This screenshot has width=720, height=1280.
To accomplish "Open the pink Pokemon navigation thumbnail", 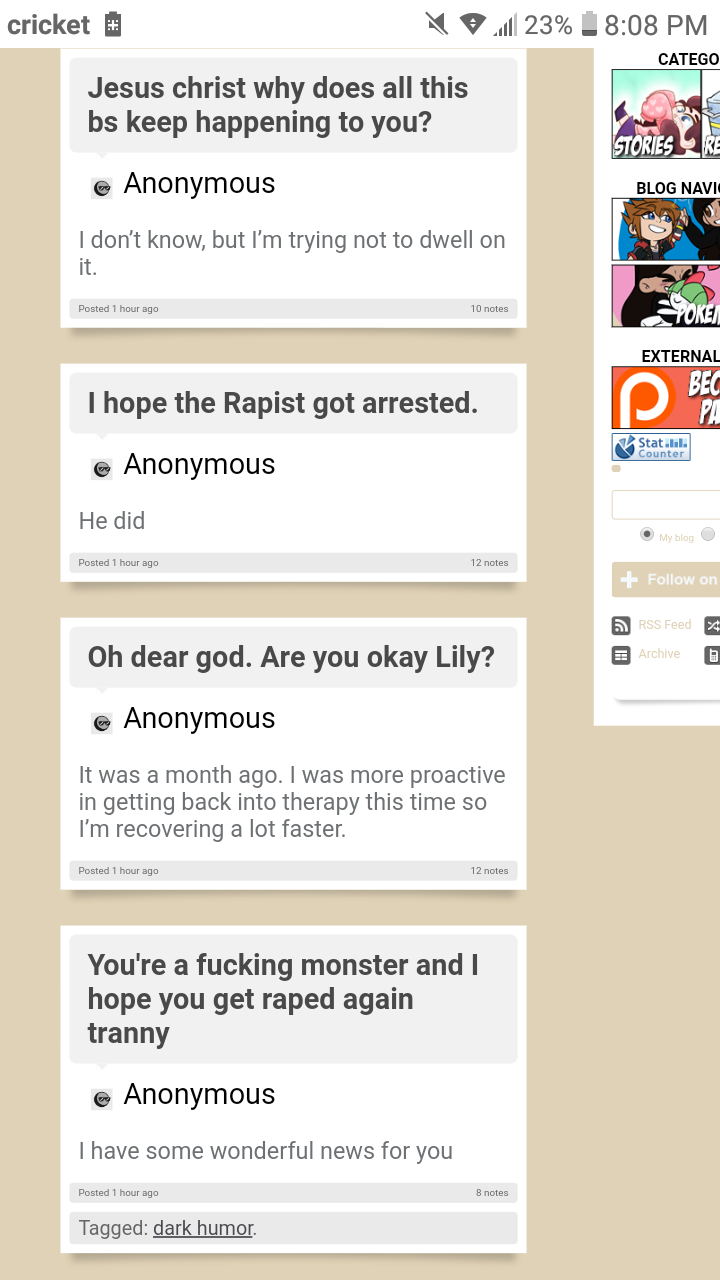I will pyautogui.click(x=665, y=295).
